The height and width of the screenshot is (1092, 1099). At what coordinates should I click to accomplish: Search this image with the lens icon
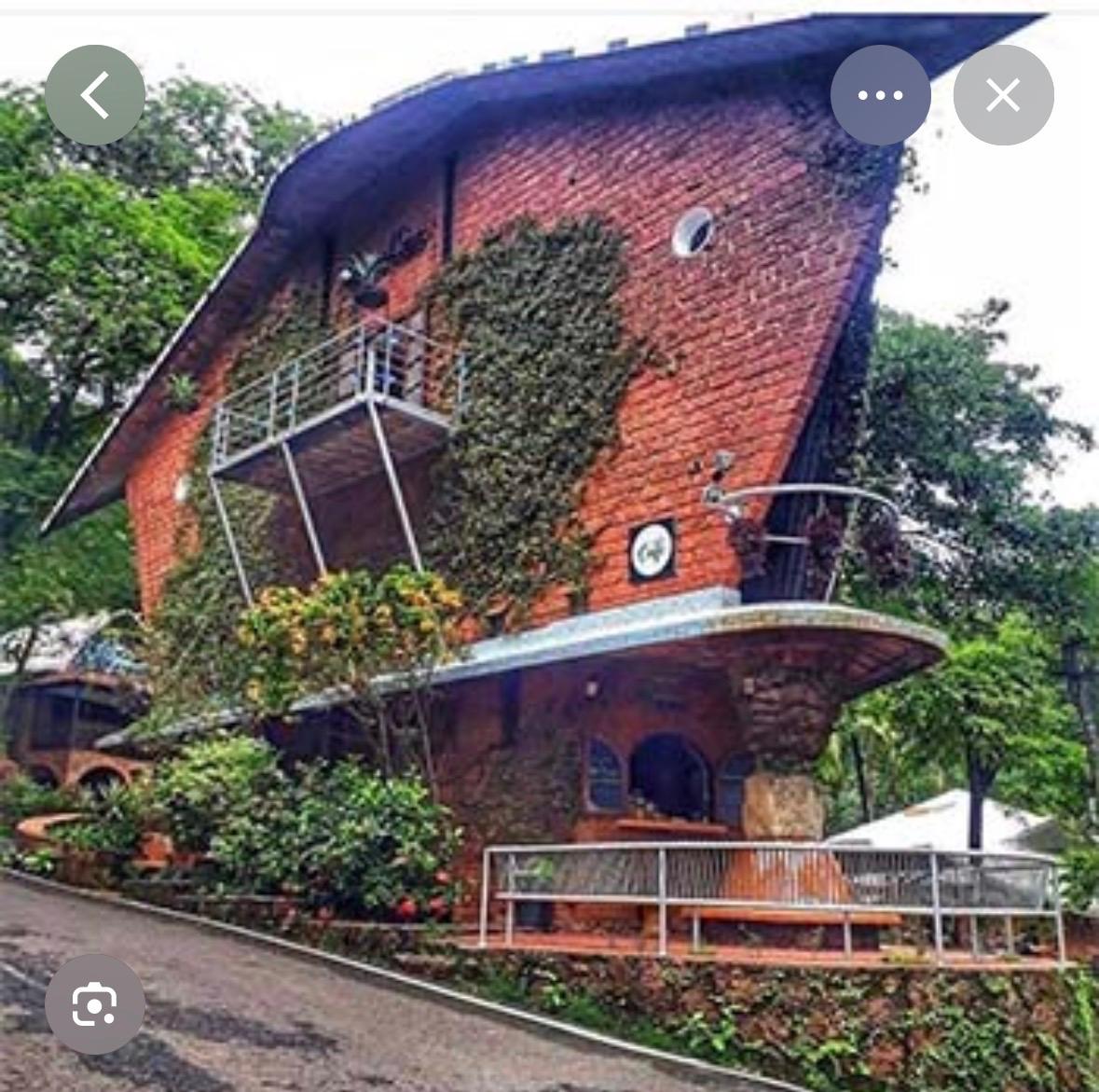(x=95, y=1004)
